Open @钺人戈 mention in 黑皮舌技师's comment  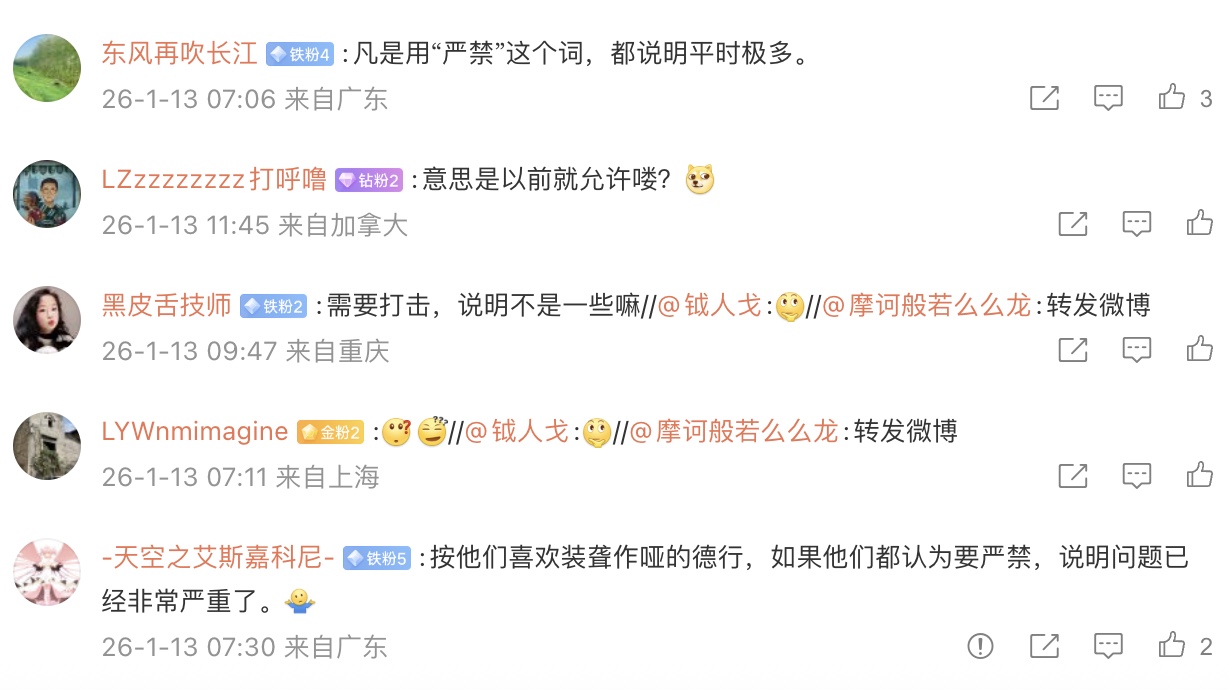711,306
